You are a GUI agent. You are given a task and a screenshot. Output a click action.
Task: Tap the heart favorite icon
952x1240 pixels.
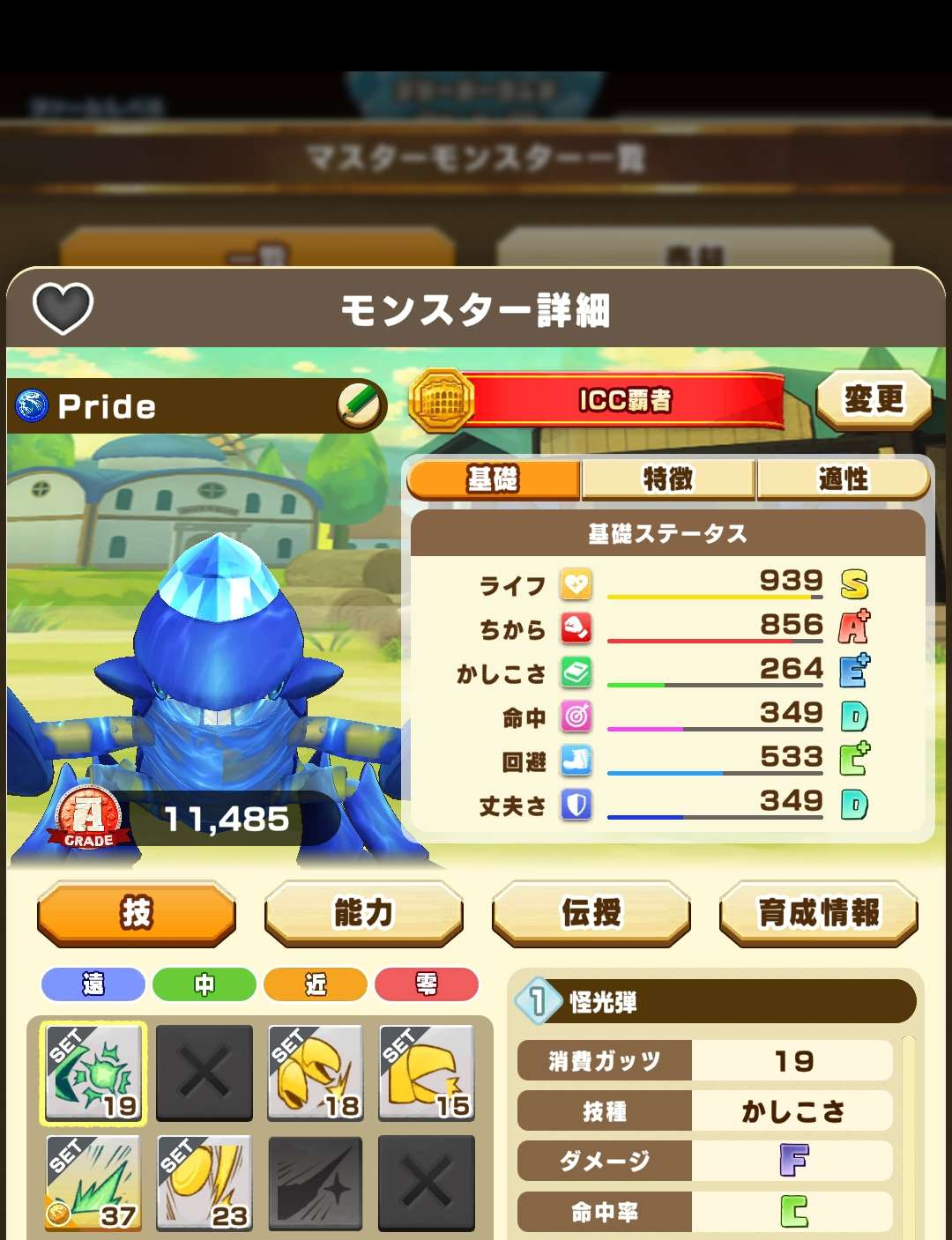click(x=63, y=308)
